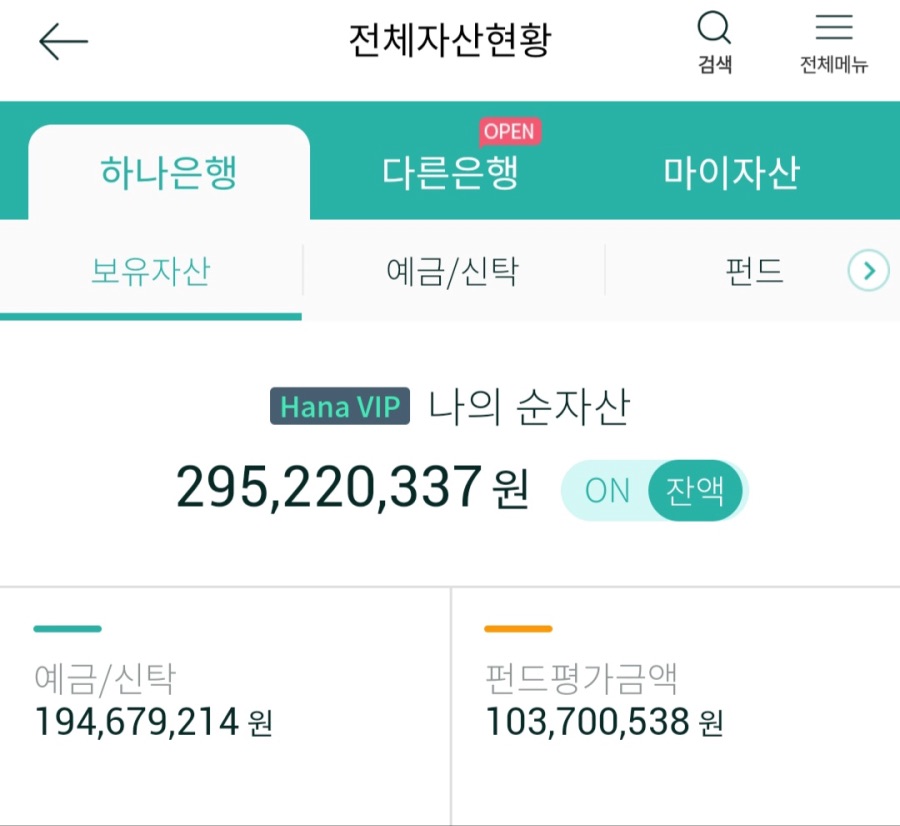Tap the arrow to show more categories
Viewport: 900px width, 826px height.
868,270
